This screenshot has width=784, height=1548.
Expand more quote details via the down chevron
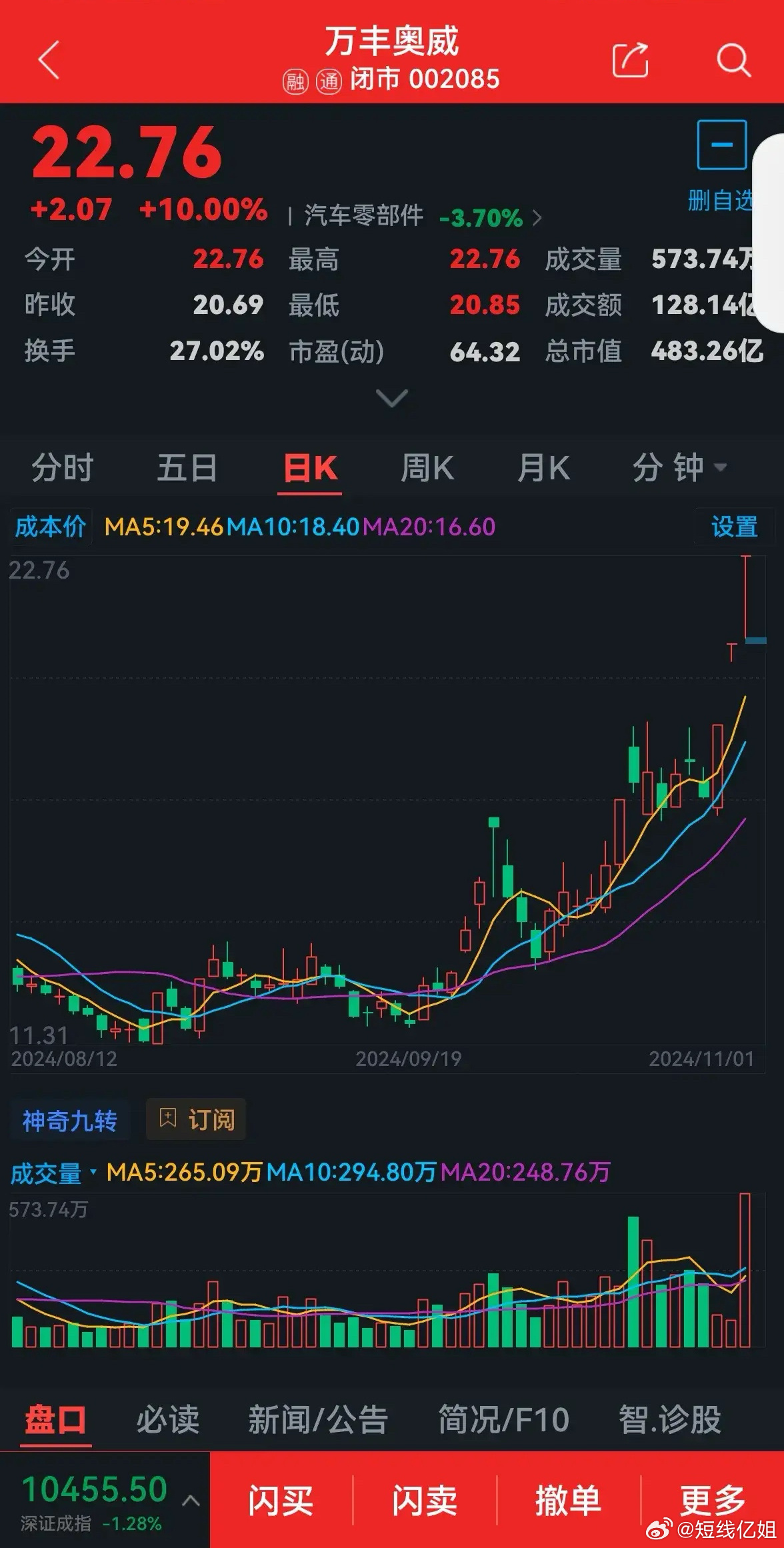[392, 399]
